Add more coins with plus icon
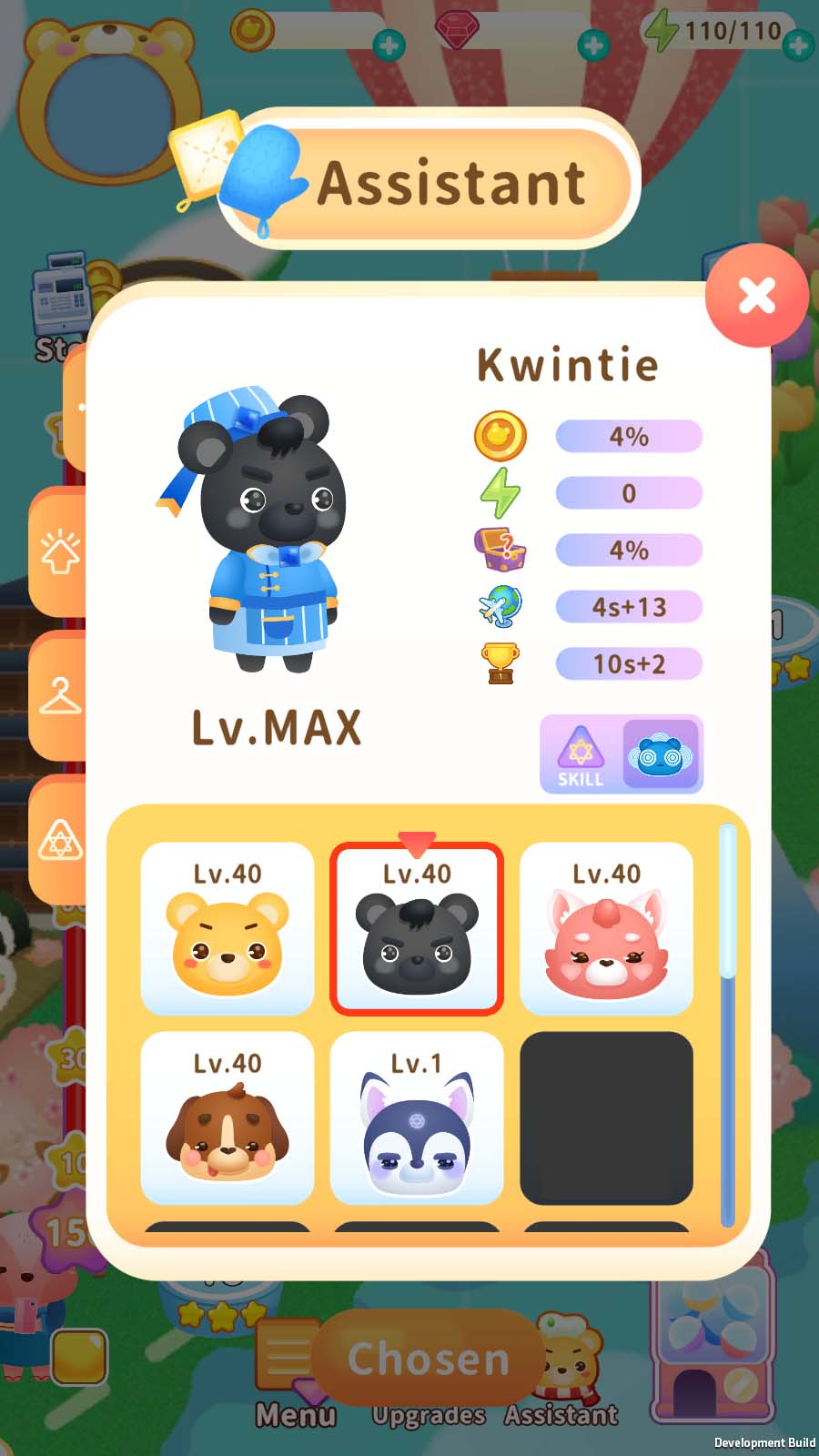819x1456 pixels. coord(389,45)
